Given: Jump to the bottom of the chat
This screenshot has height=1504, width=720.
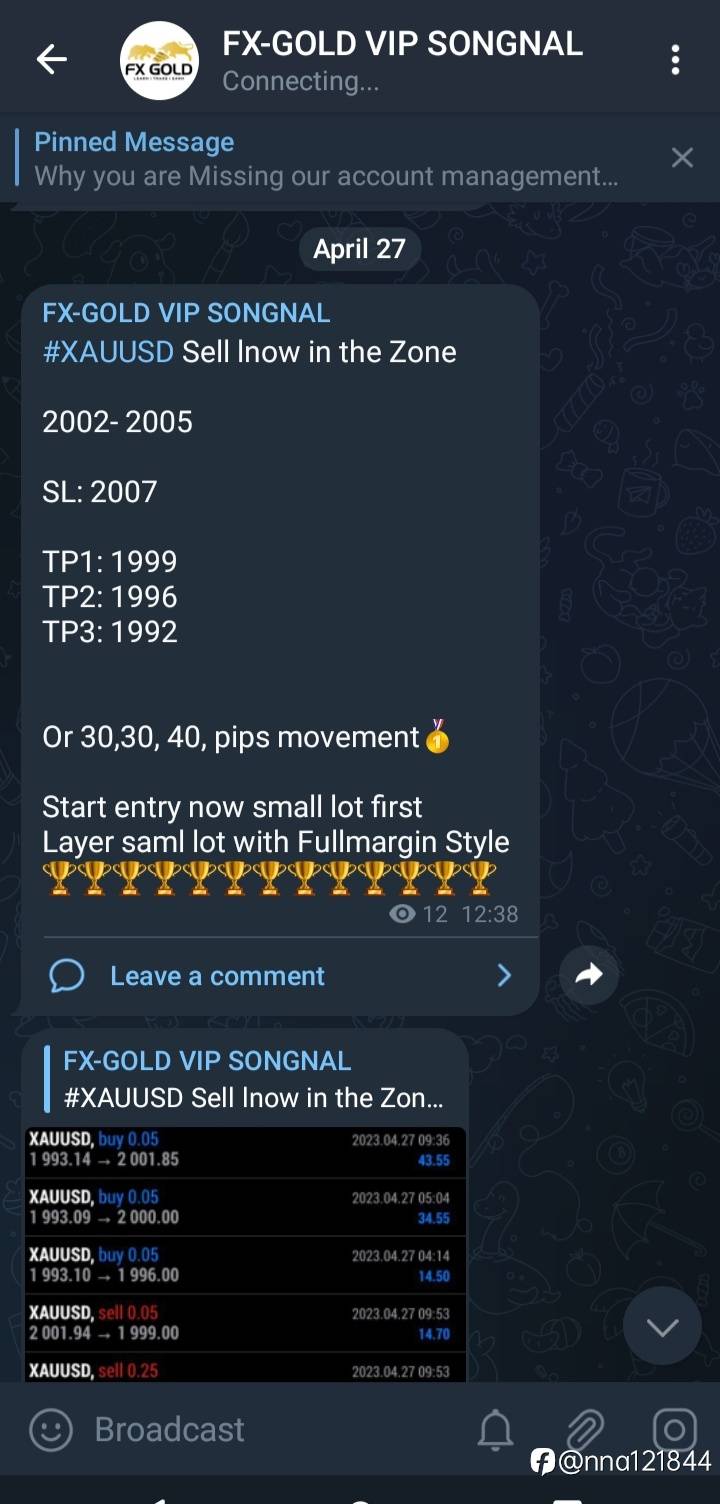Looking at the screenshot, I should pyautogui.click(x=662, y=1327).
